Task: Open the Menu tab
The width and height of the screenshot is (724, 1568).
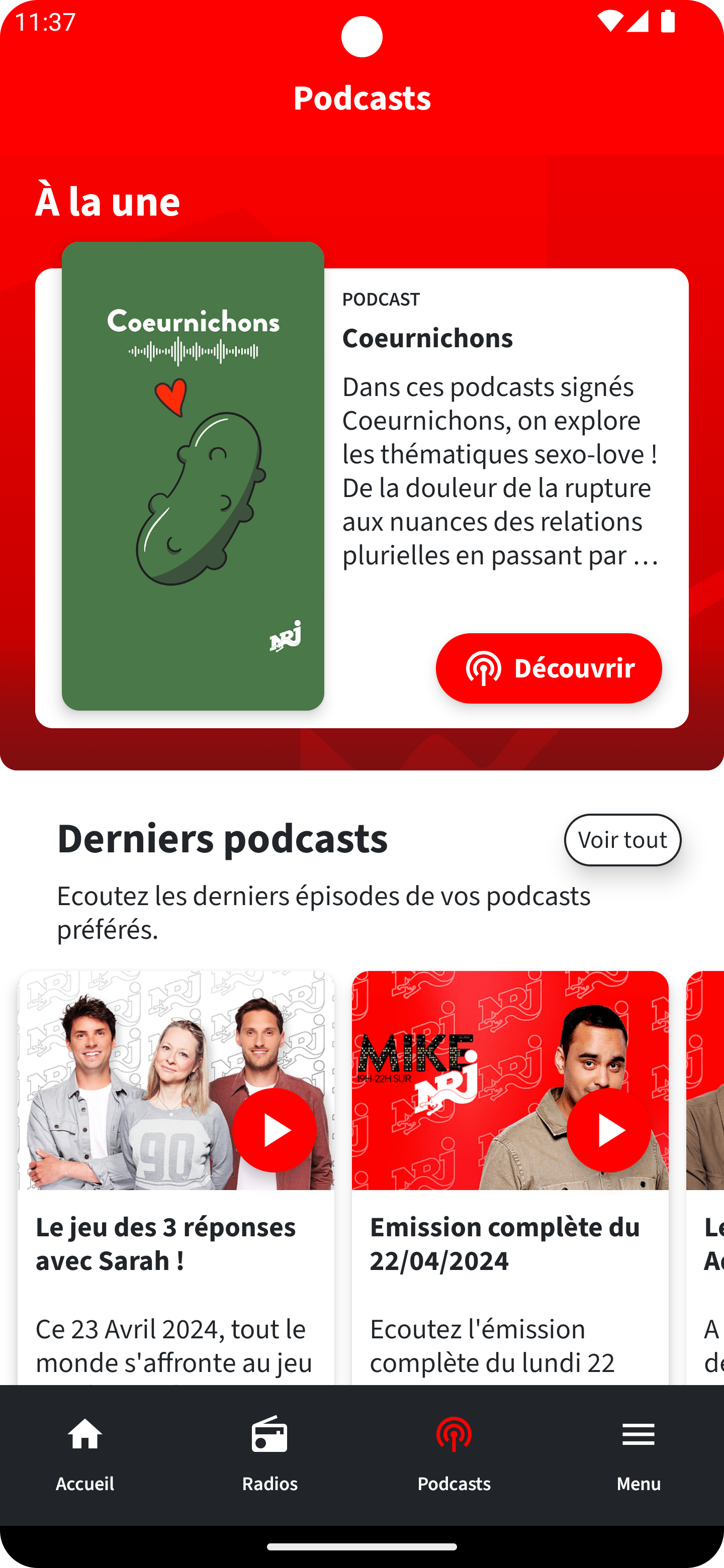Action: (638, 1455)
